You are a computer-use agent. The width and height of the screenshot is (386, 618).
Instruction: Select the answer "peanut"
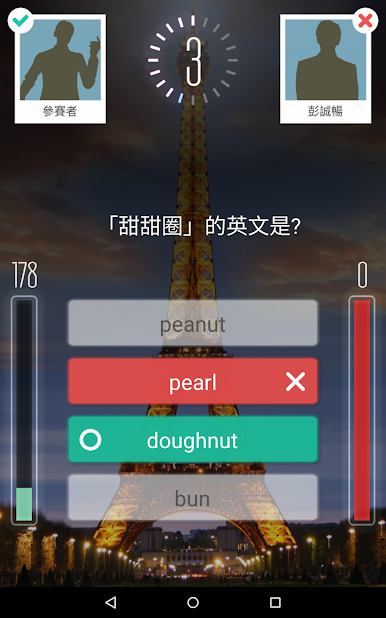[x=193, y=323]
